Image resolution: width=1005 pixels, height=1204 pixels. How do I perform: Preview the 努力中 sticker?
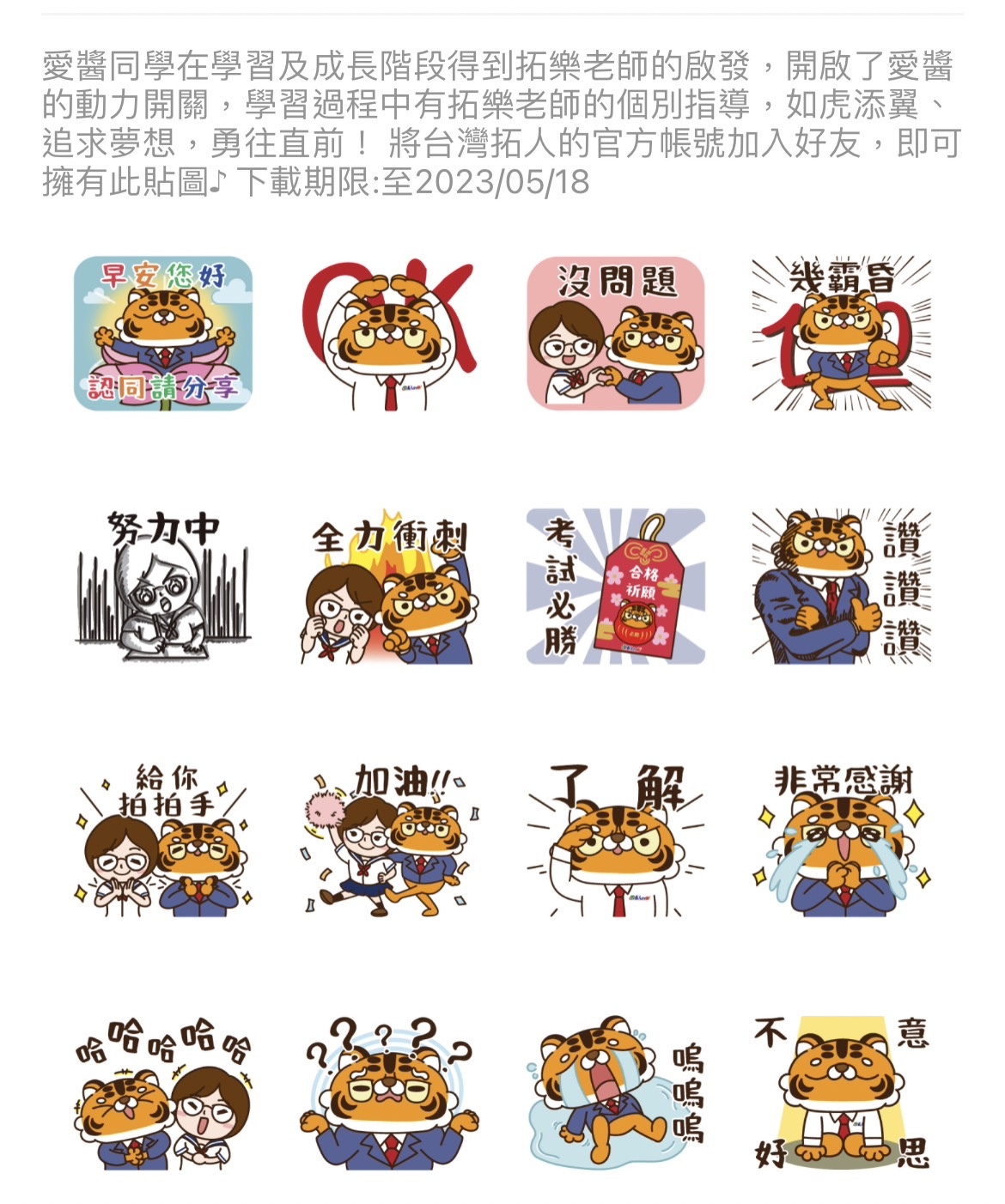click(x=163, y=586)
